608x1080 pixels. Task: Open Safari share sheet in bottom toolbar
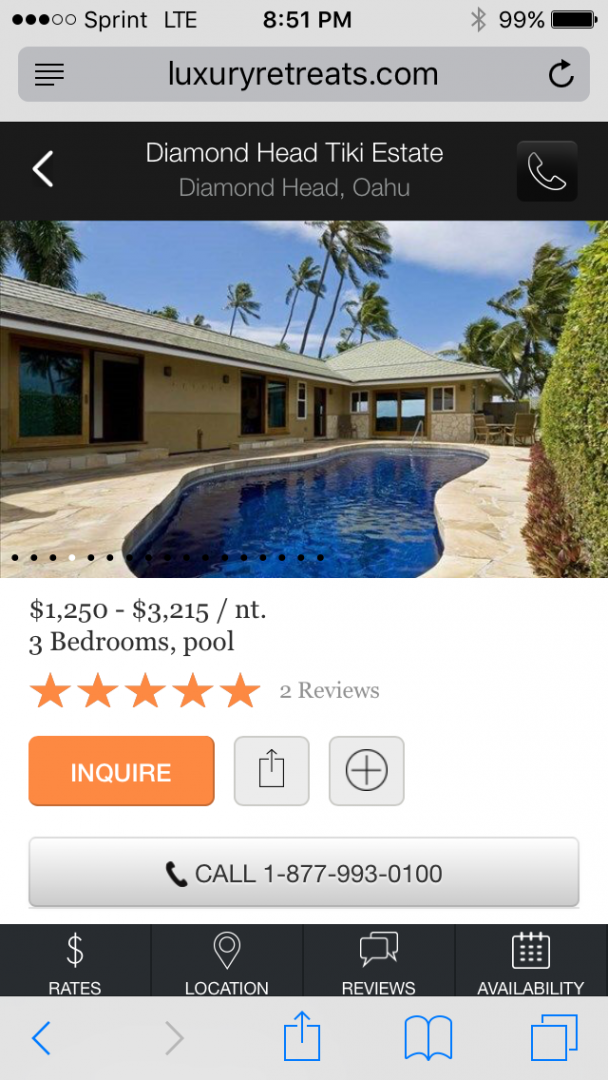[302, 1035]
